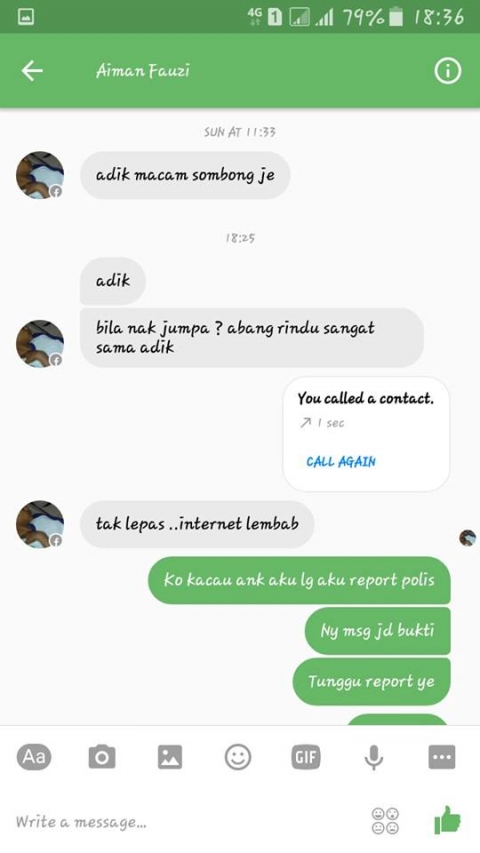Show the text keyboard with Aa icon
Image resolution: width=480 pixels, height=853 pixels.
(x=34, y=757)
